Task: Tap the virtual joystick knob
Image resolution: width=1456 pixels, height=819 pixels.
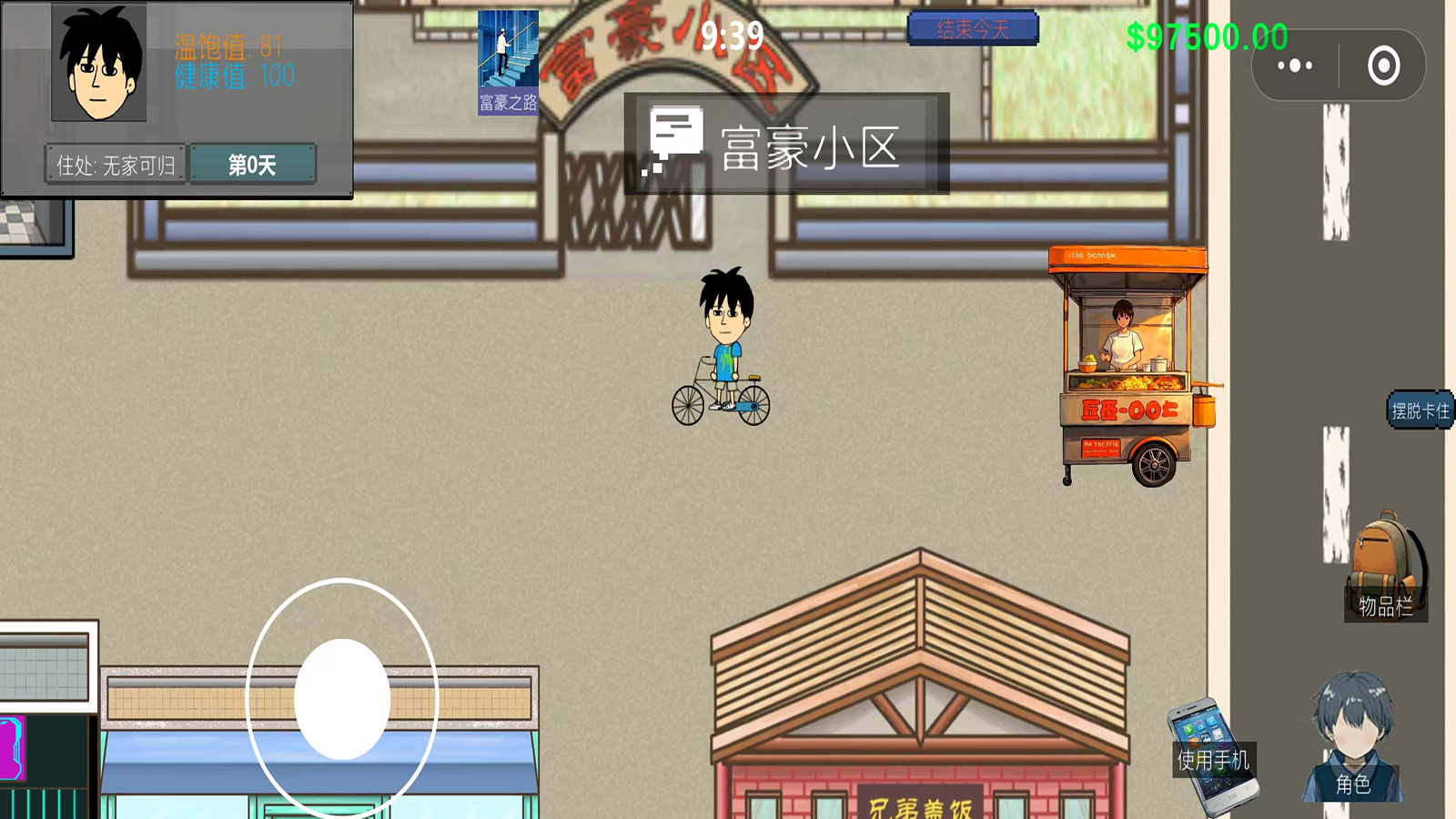Action: tap(342, 698)
